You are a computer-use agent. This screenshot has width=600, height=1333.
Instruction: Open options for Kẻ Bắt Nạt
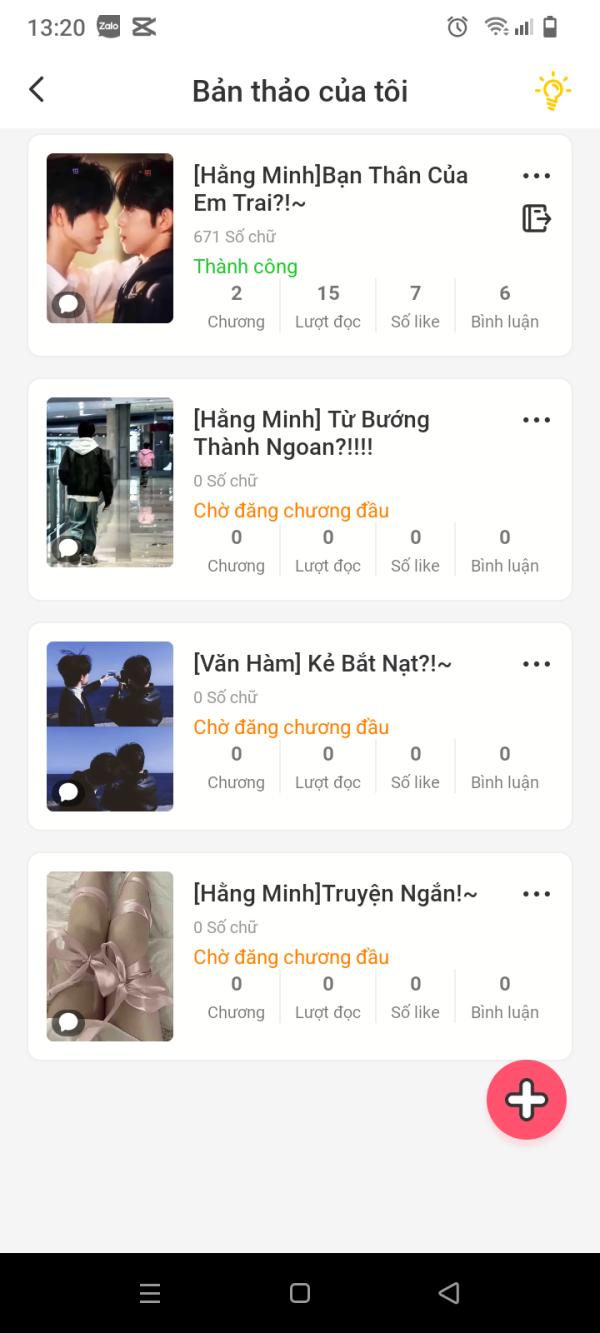(536, 664)
